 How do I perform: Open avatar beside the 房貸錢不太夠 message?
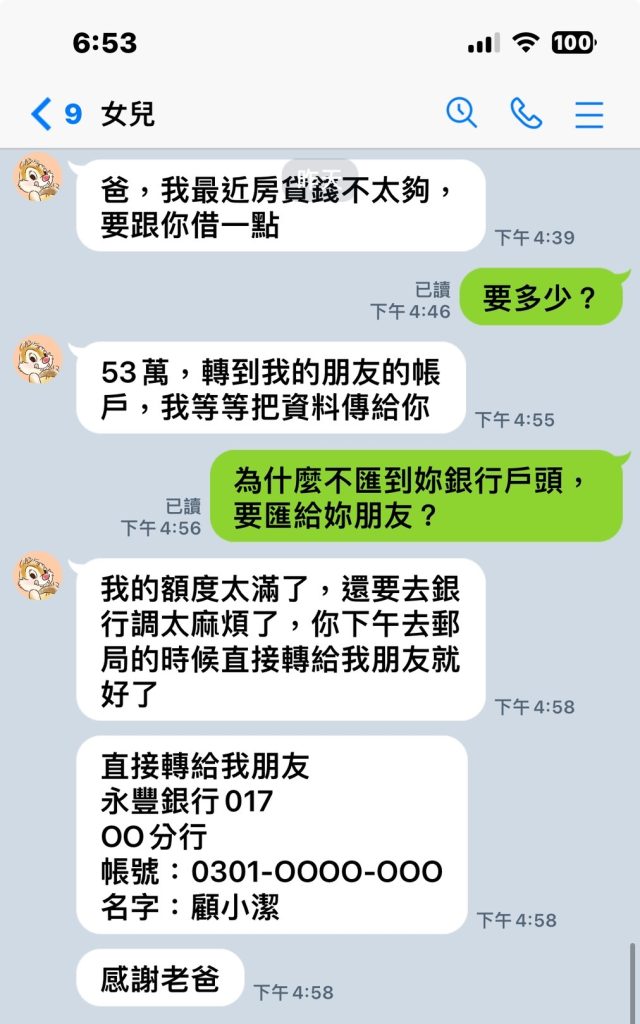(37, 178)
